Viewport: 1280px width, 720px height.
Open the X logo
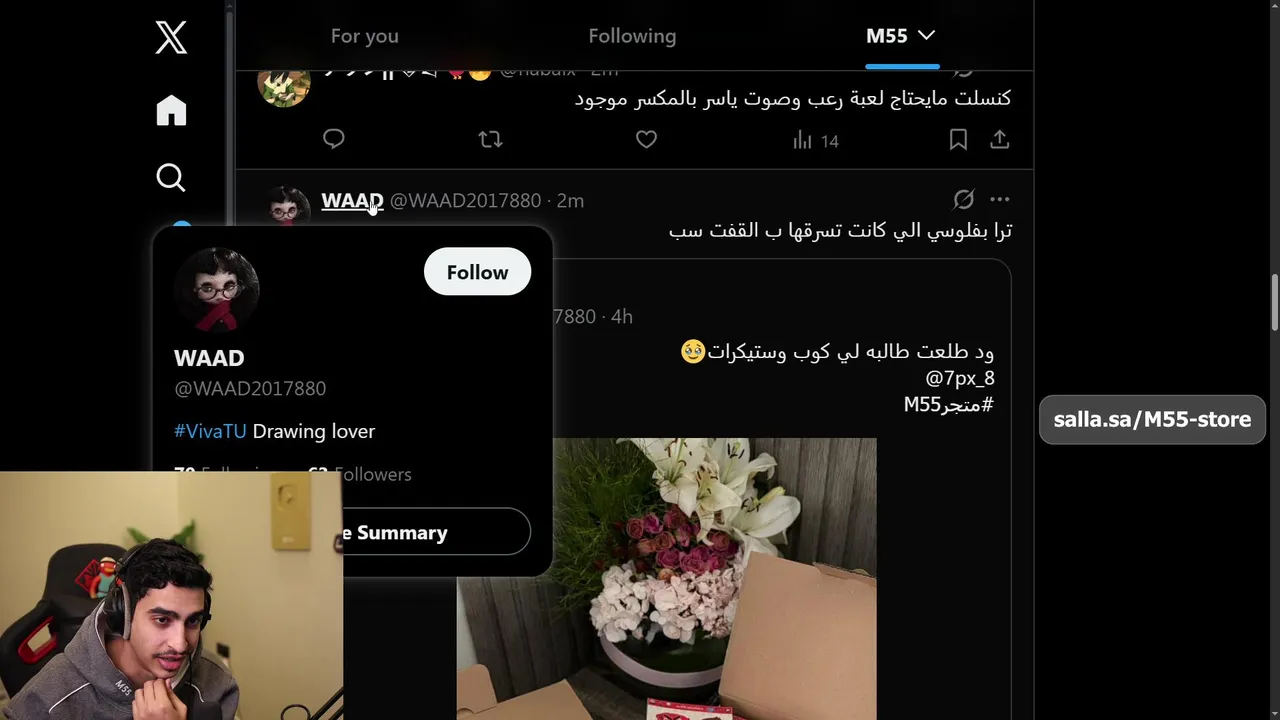(171, 38)
